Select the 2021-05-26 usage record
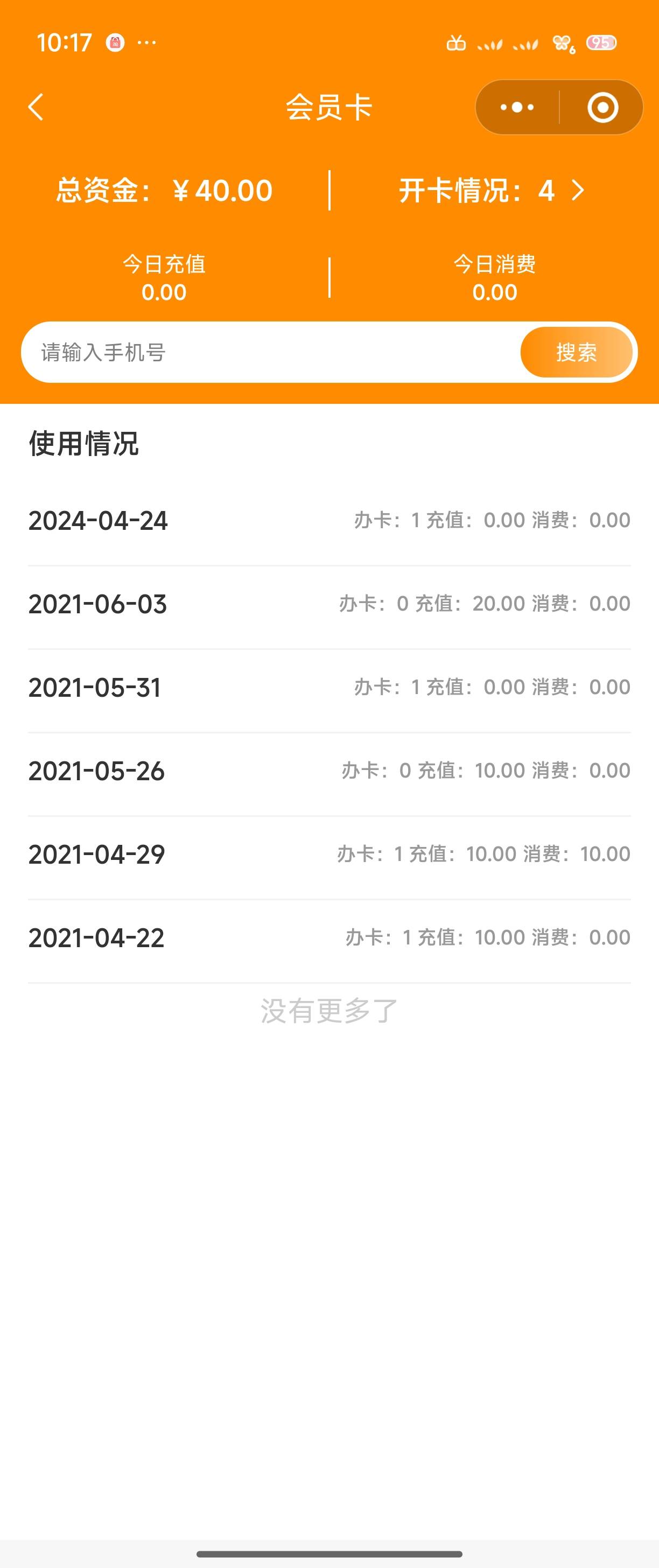This screenshot has width=659, height=1568. coord(329,771)
